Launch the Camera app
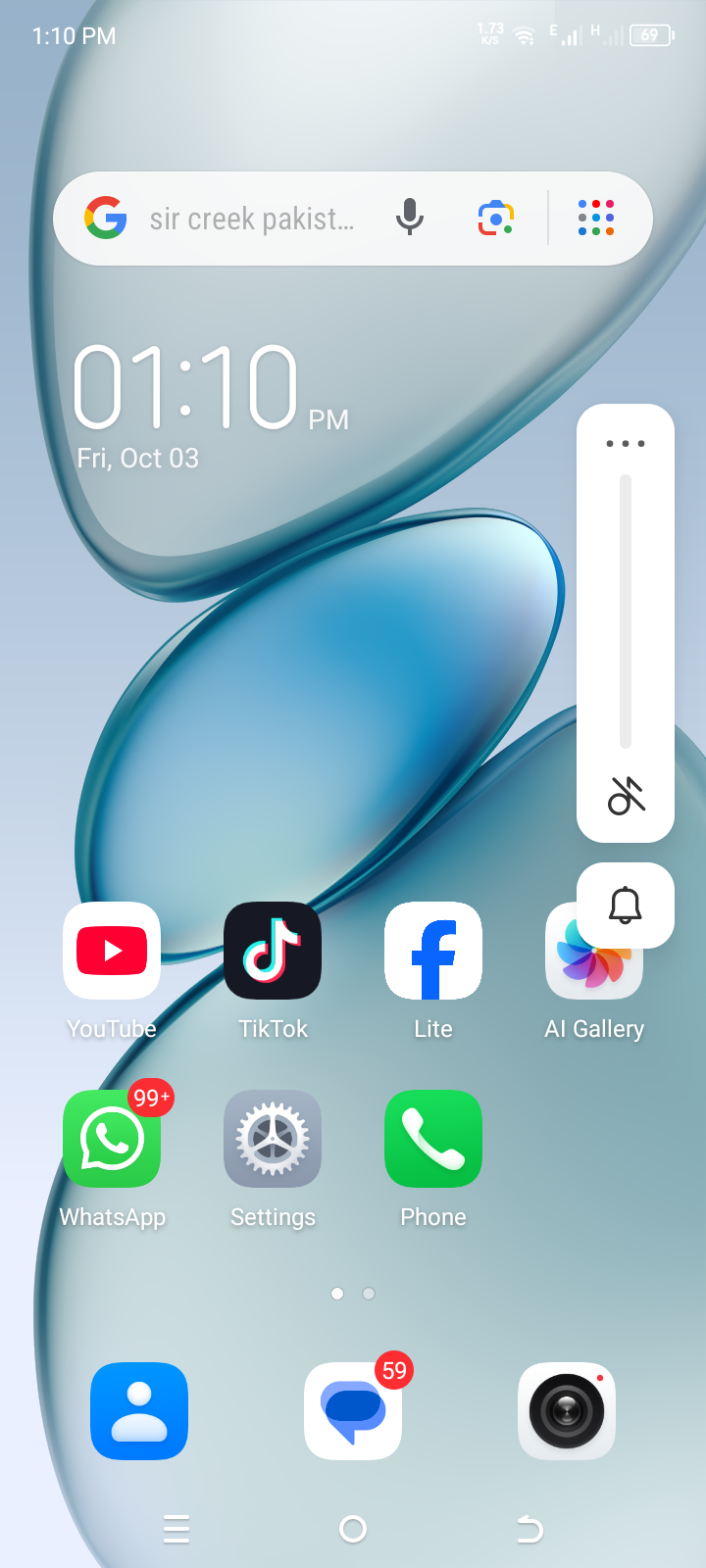This screenshot has width=706, height=1568. click(x=567, y=1411)
